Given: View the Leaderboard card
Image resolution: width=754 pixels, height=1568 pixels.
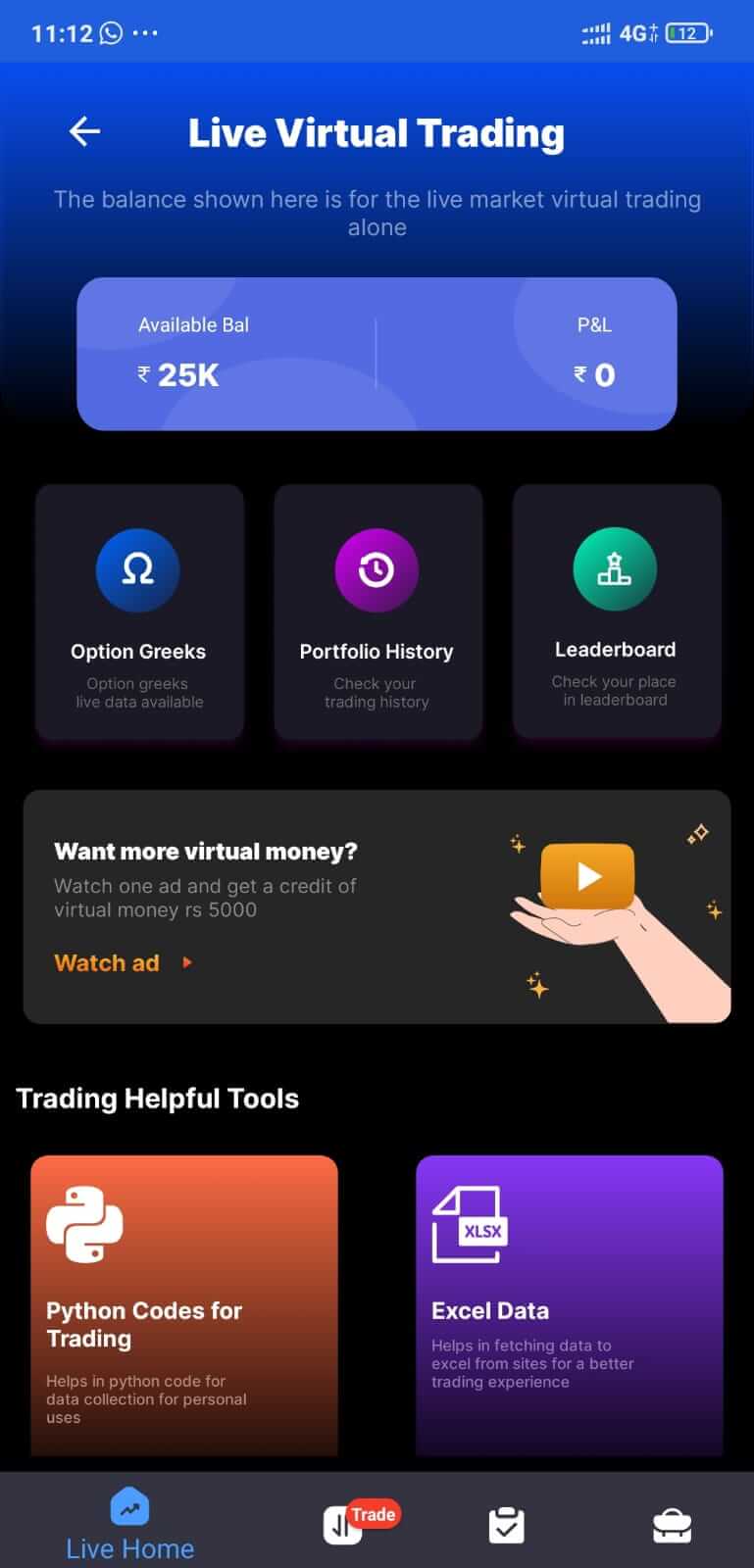Looking at the screenshot, I should pos(616,611).
